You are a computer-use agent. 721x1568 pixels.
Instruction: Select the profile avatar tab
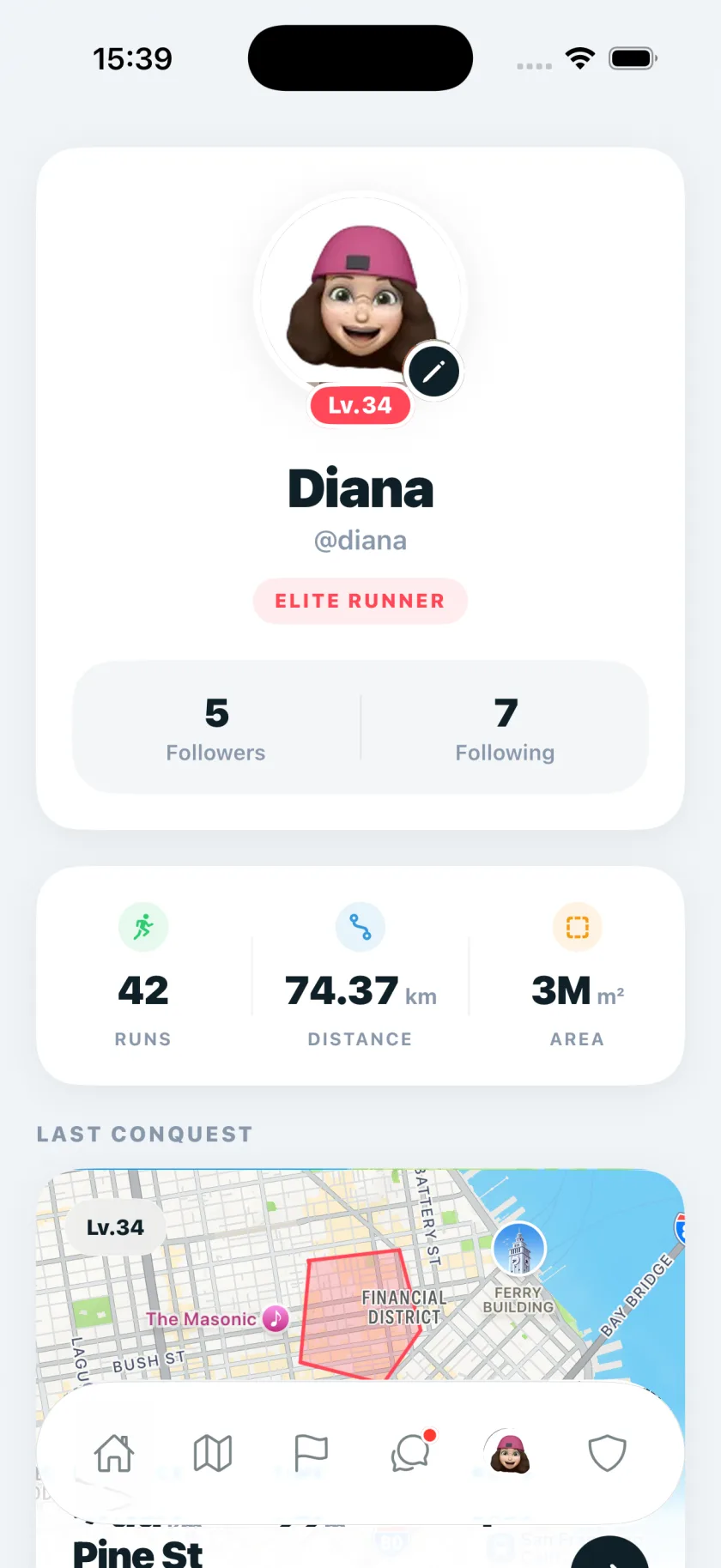point(510,1452)
